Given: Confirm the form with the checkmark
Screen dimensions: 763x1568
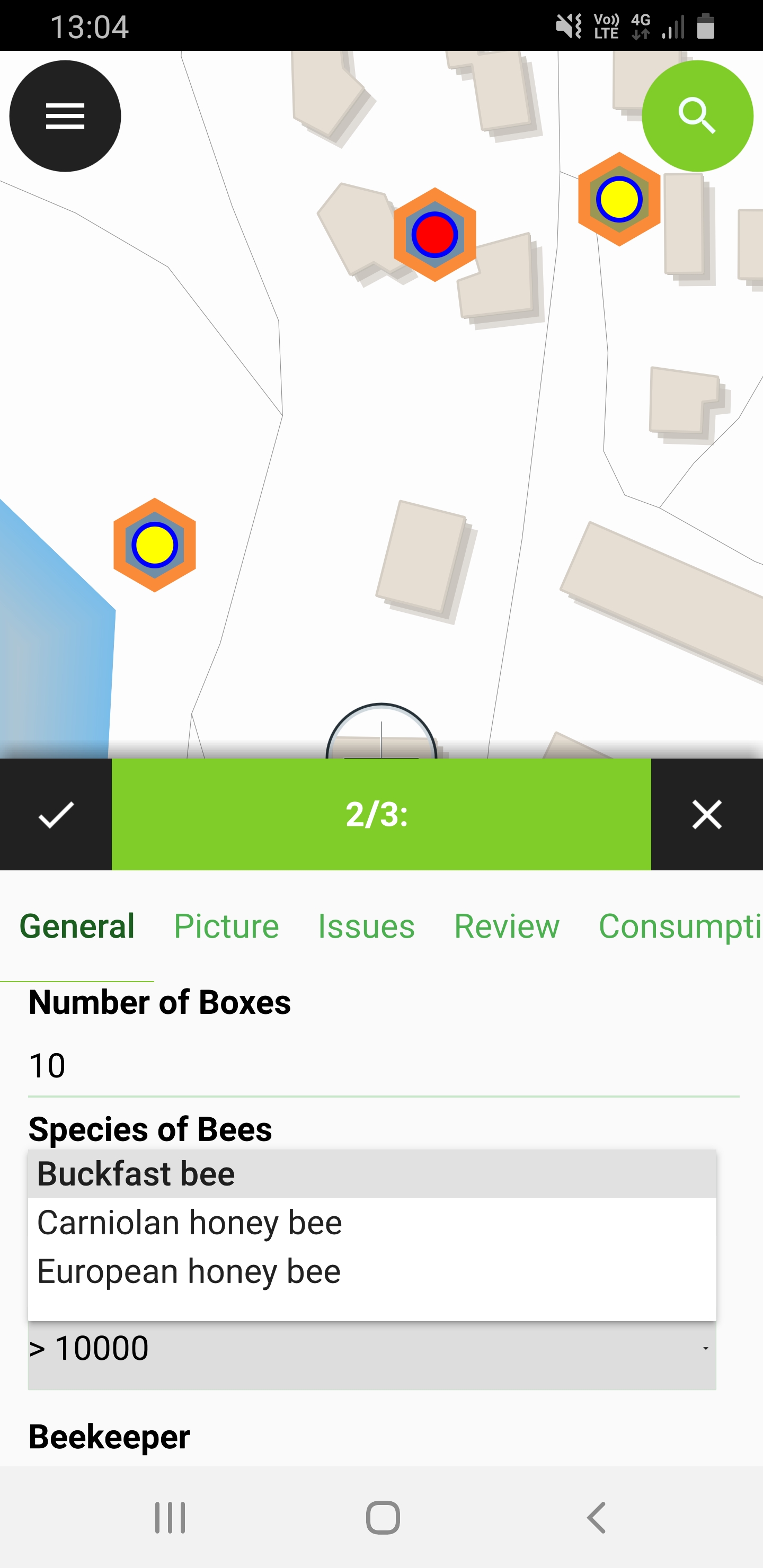Looking at the screenshot, I should tap(56, 814).
